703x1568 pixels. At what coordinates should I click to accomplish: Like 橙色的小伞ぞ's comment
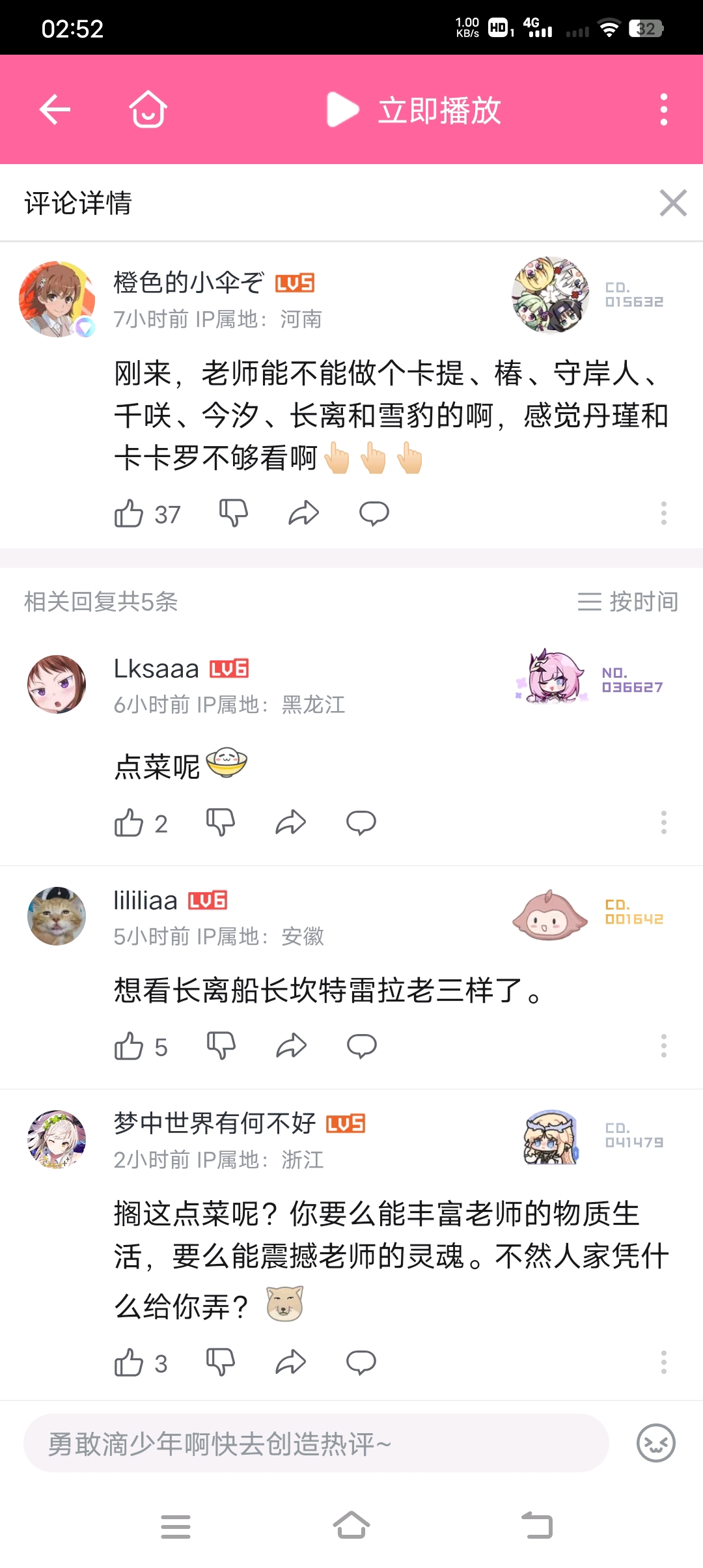point(129,514)
